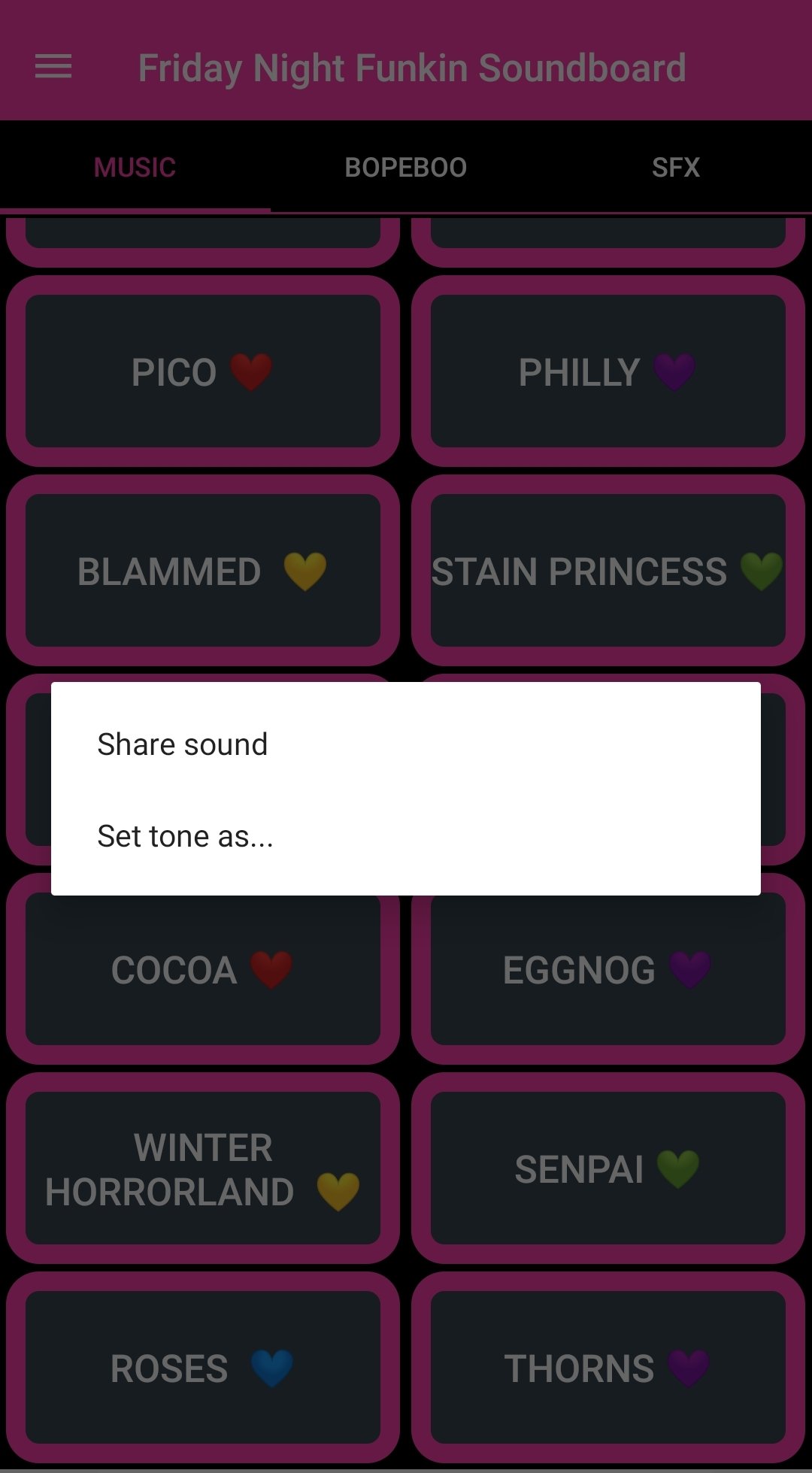The image size is (812, 1473).
Task: Play the BLAMMED sound
Action: pyautogui.click(x=203, y=571)
